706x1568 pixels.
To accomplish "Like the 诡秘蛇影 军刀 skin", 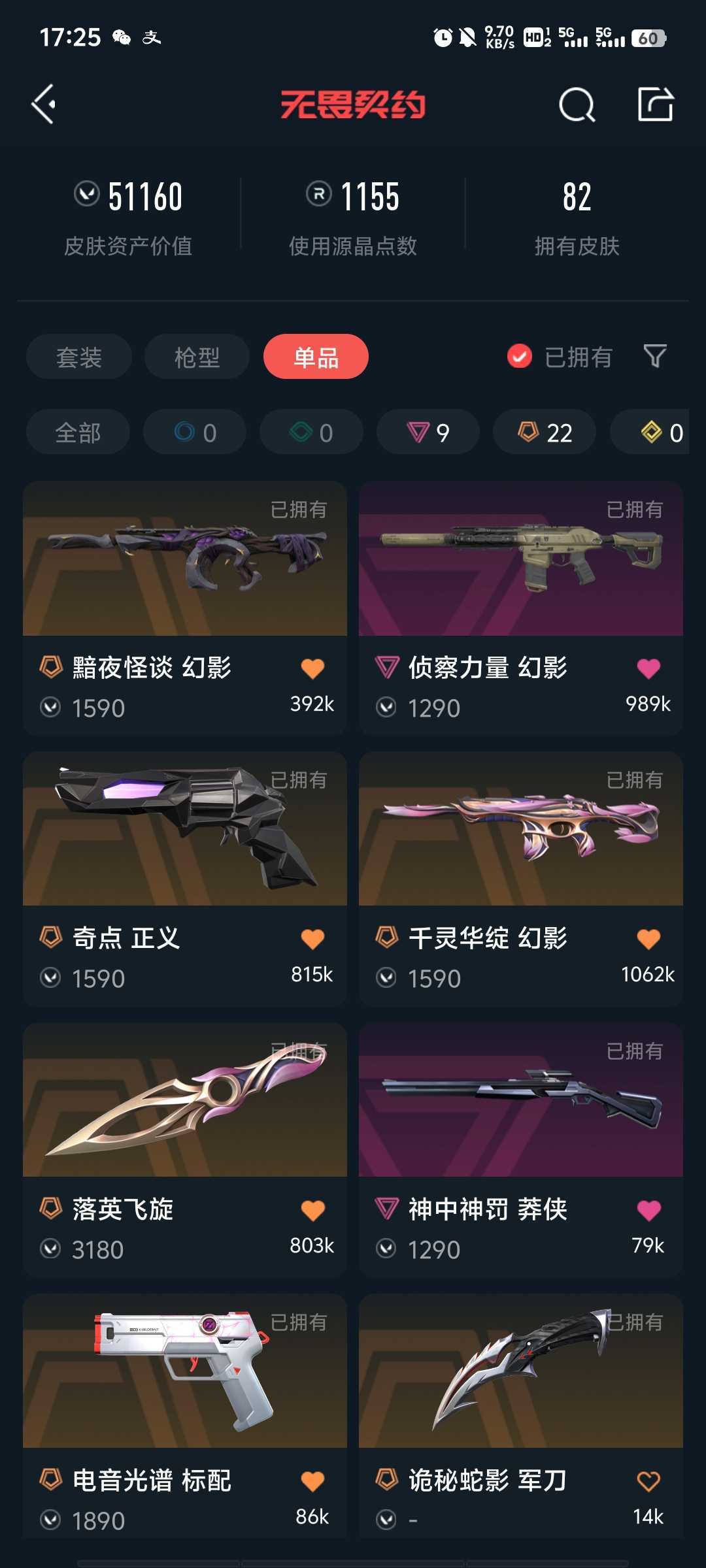I will [648, 1481].
